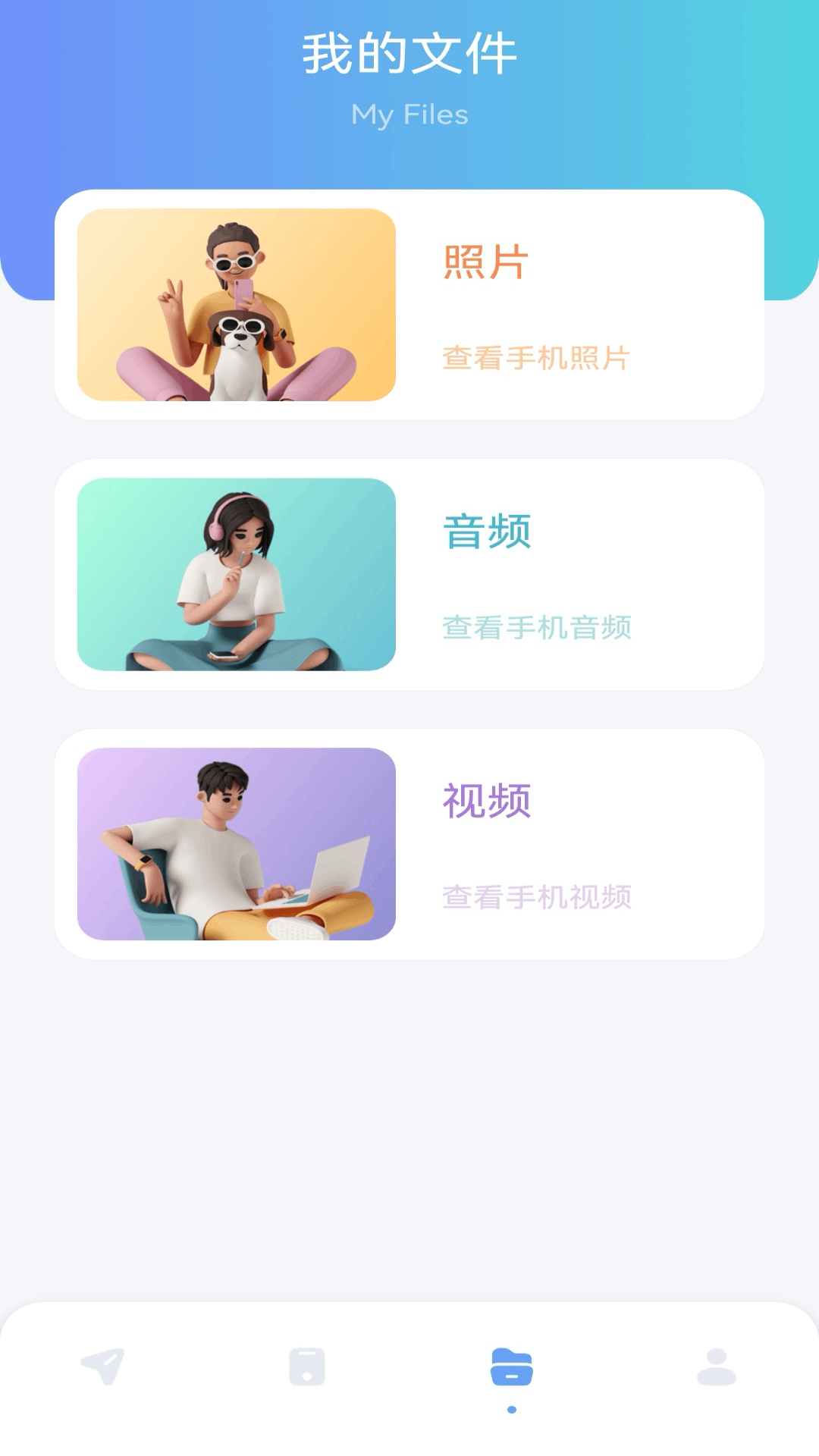This screenshot has width=819, height=1456.
Task: Click the 我的文件 page title
Action: 409,52
